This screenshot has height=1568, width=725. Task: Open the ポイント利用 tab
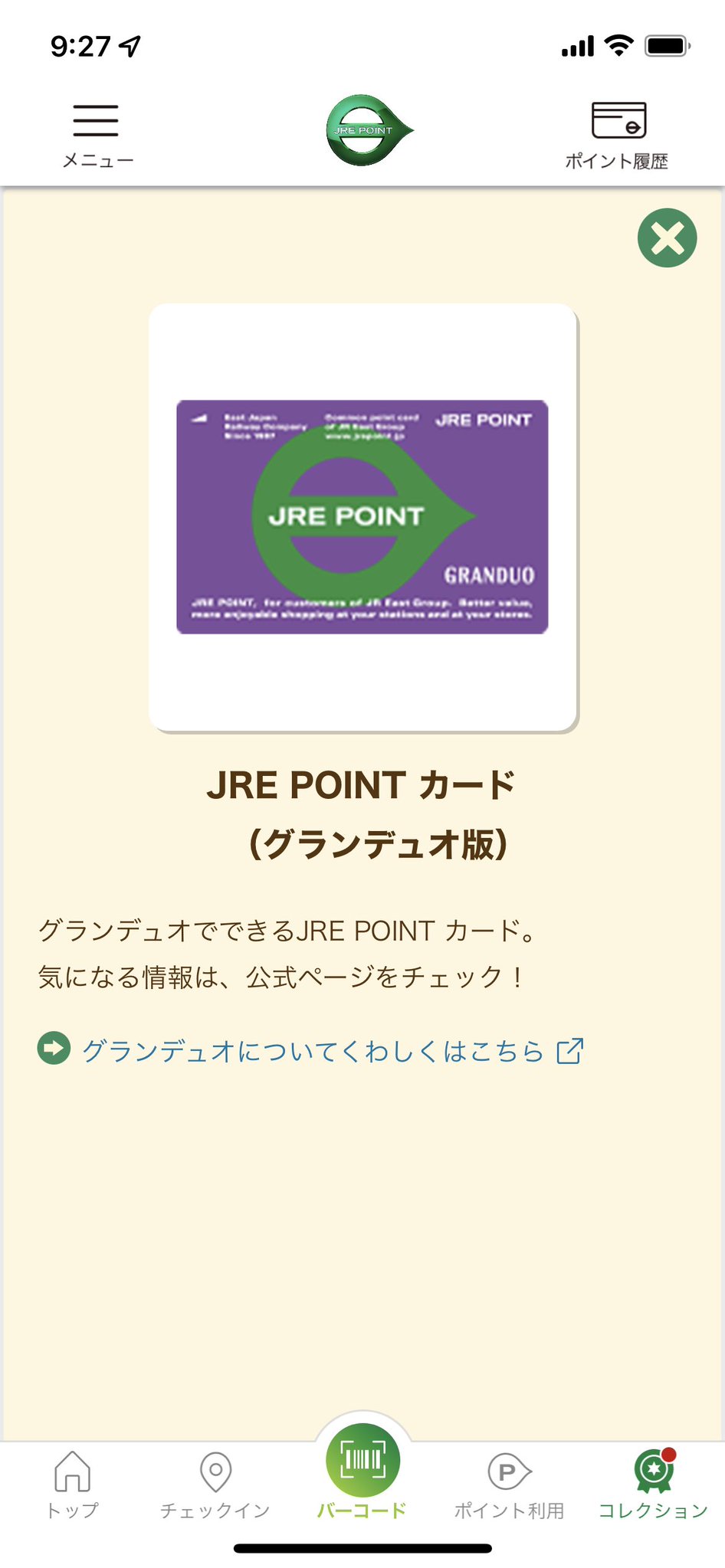[x=509, y=1485]
